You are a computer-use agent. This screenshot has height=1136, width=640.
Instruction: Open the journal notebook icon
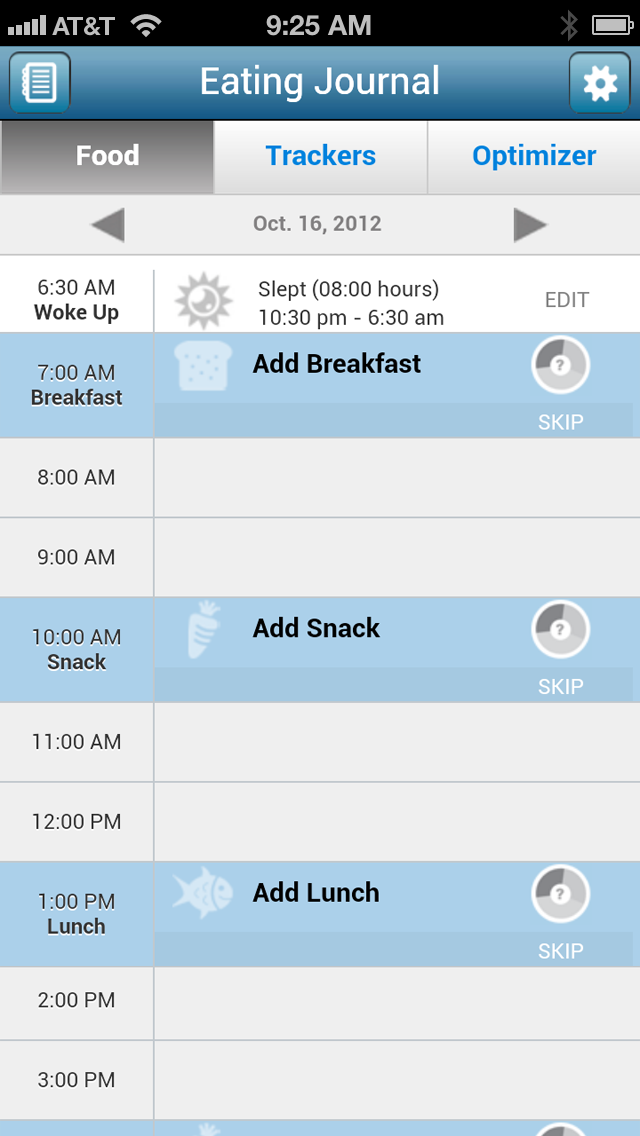(40, 83)
